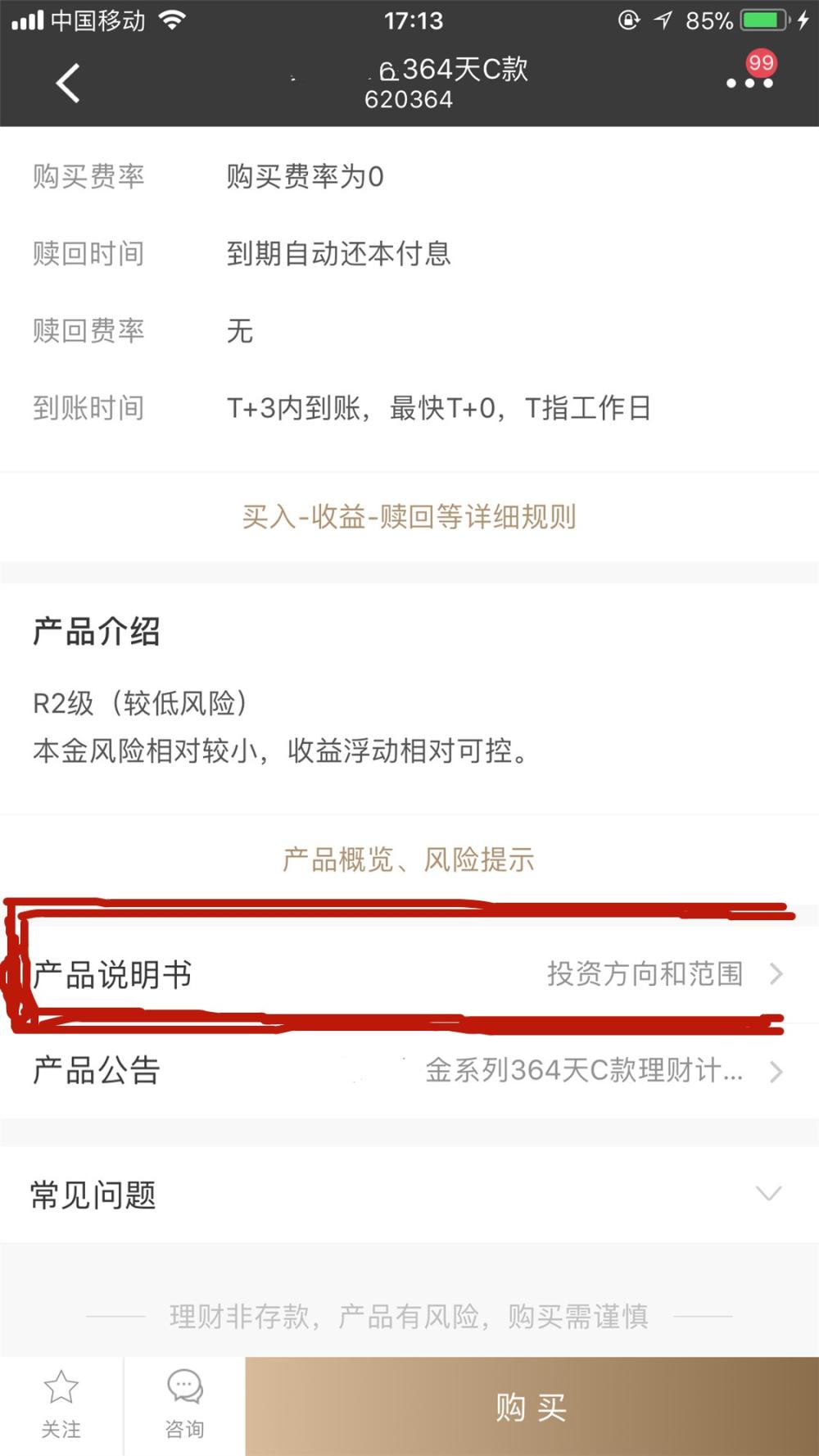The width and height of the screenshot is (819, 1456).
Task: Tap the 购买 button
Action: tap(531, 1407)
